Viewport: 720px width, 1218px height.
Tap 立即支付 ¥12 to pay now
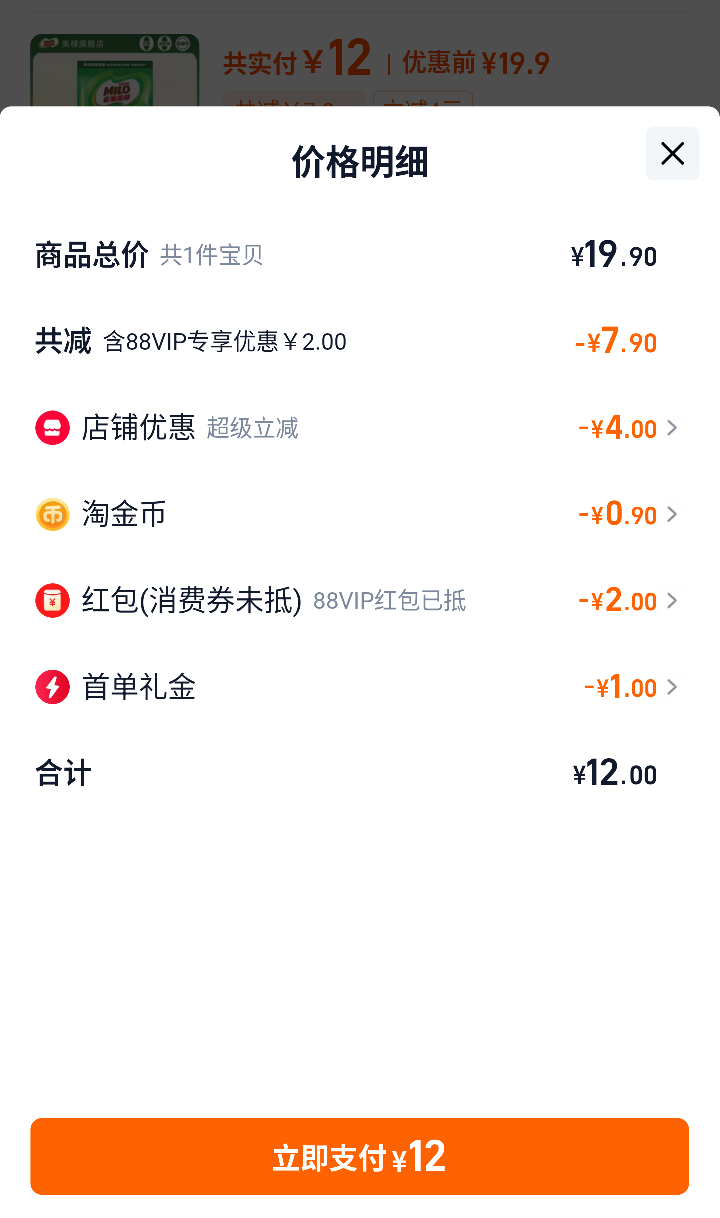[x=360, y=1156]
